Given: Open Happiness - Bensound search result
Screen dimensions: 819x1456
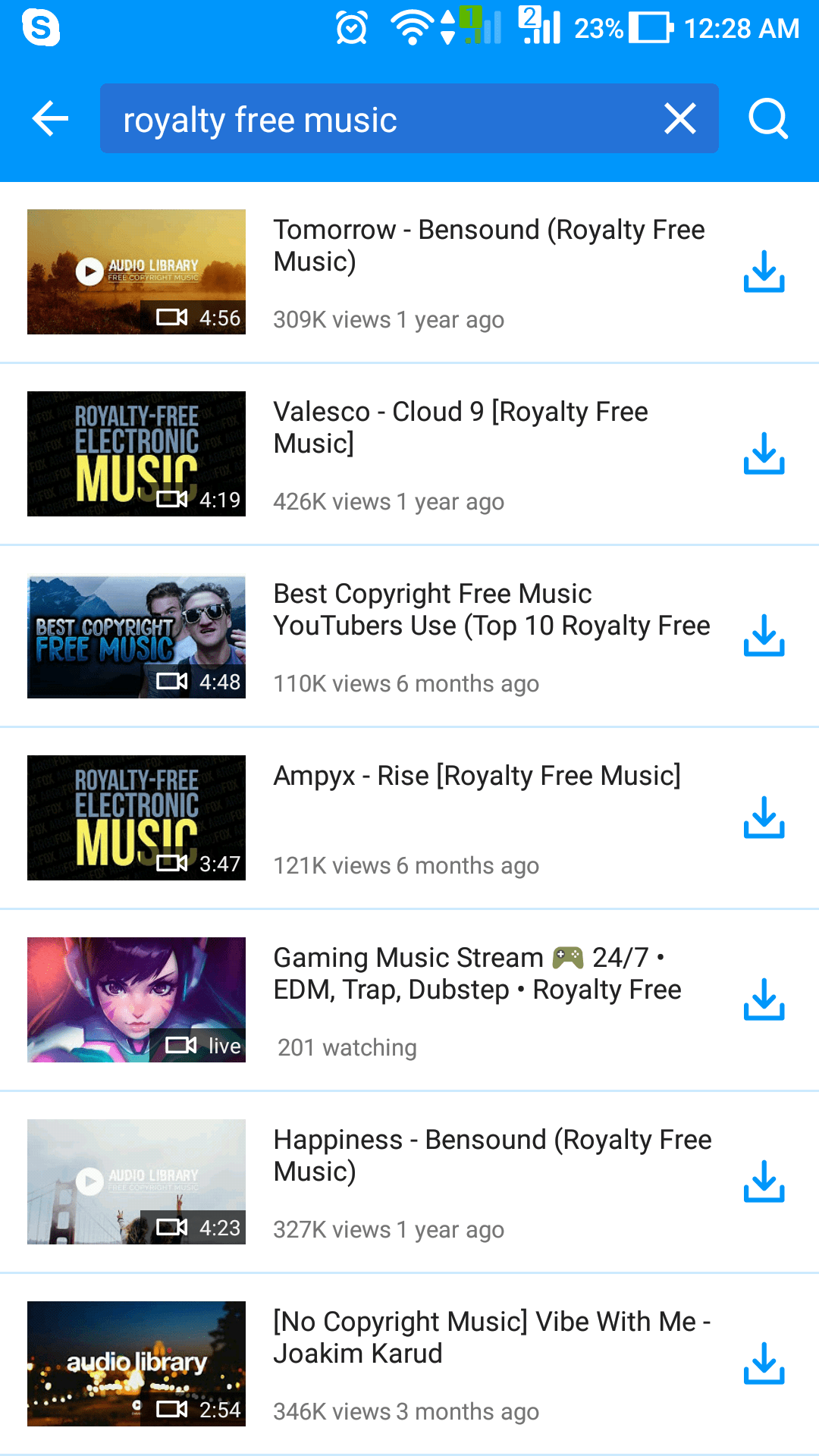Looking at the screenshot, I should [x=492, y=1156].
